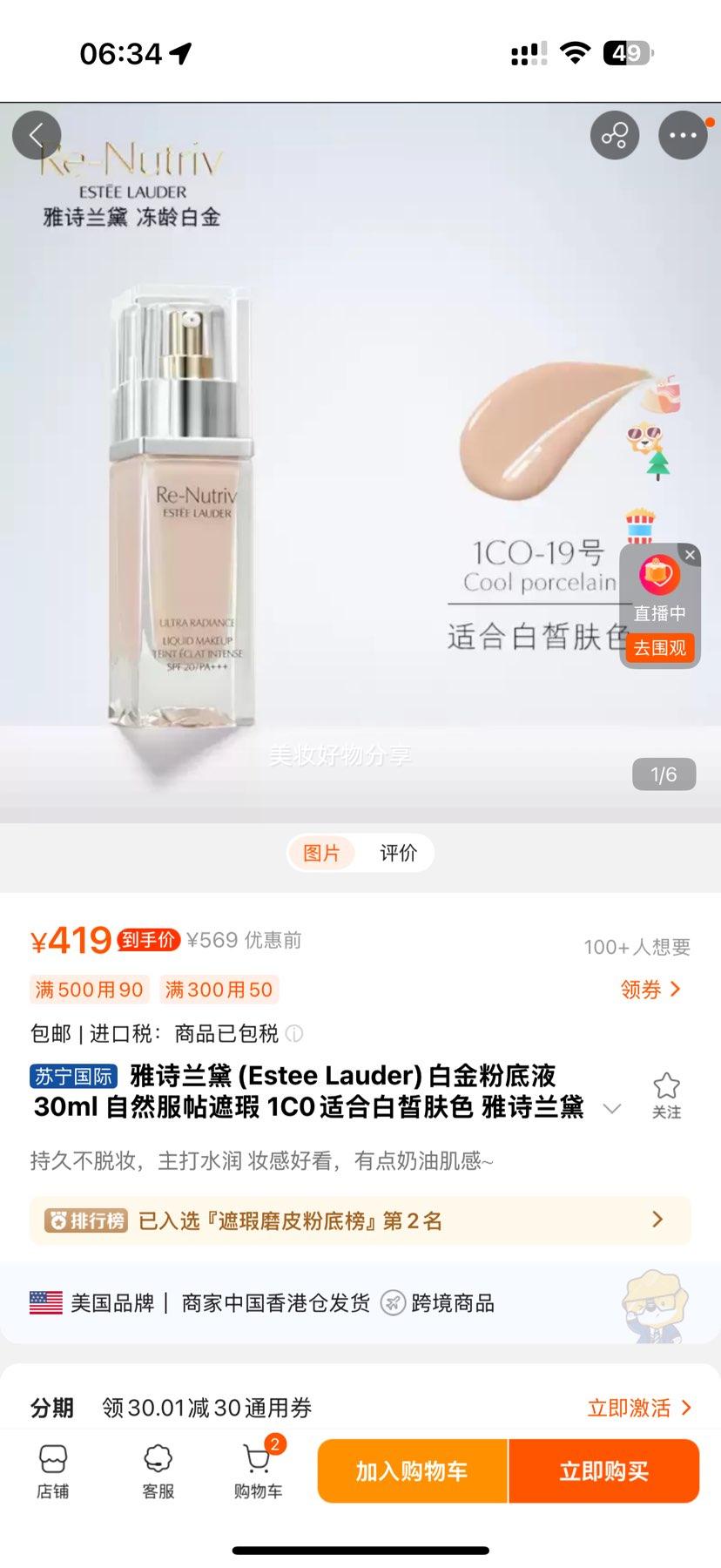Contact 客服 customer service
The image size is (721, 1568).
157,1472
